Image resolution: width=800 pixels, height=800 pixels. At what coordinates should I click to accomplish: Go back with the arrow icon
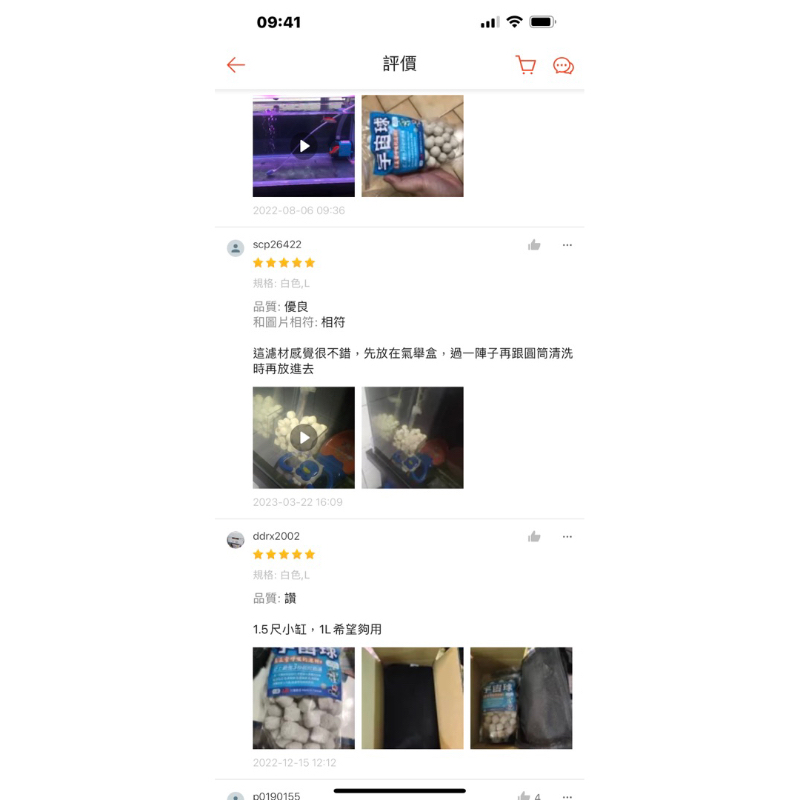[236, 65]
